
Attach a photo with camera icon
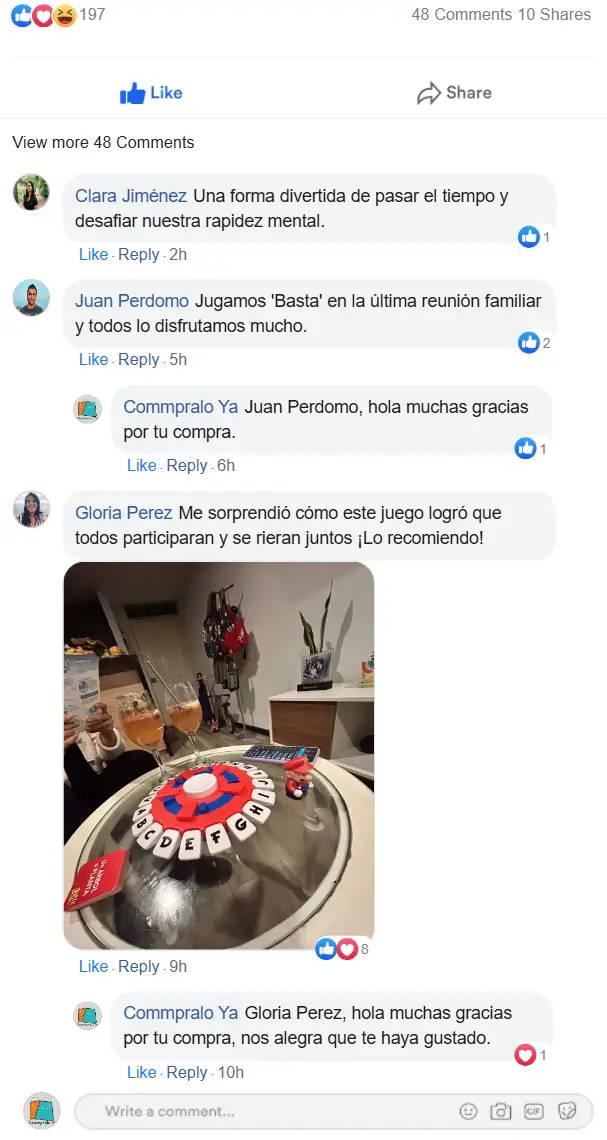(501, 1111)
